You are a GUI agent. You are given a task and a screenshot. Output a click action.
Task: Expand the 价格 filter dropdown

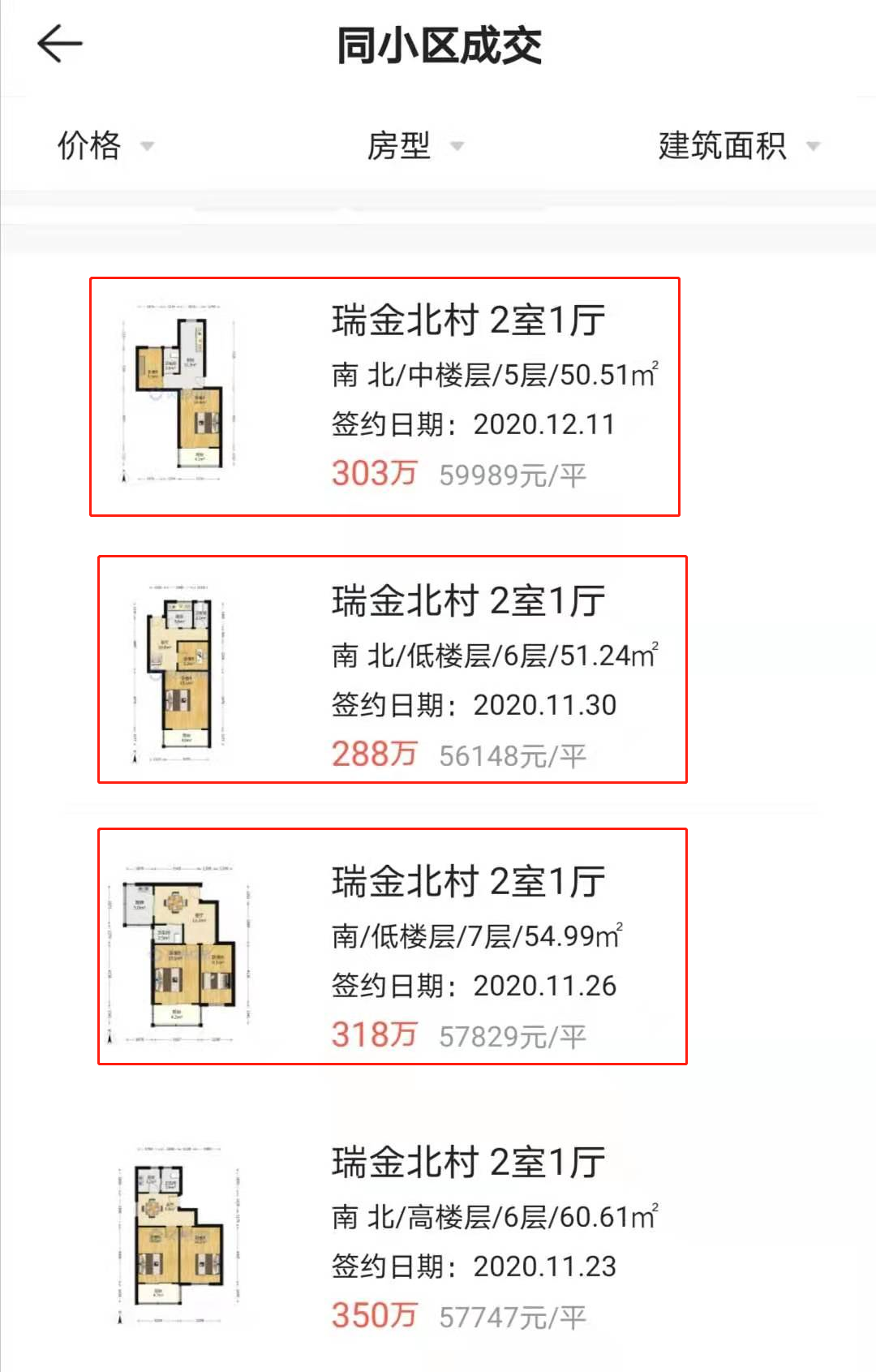click(x=105, y=146)
